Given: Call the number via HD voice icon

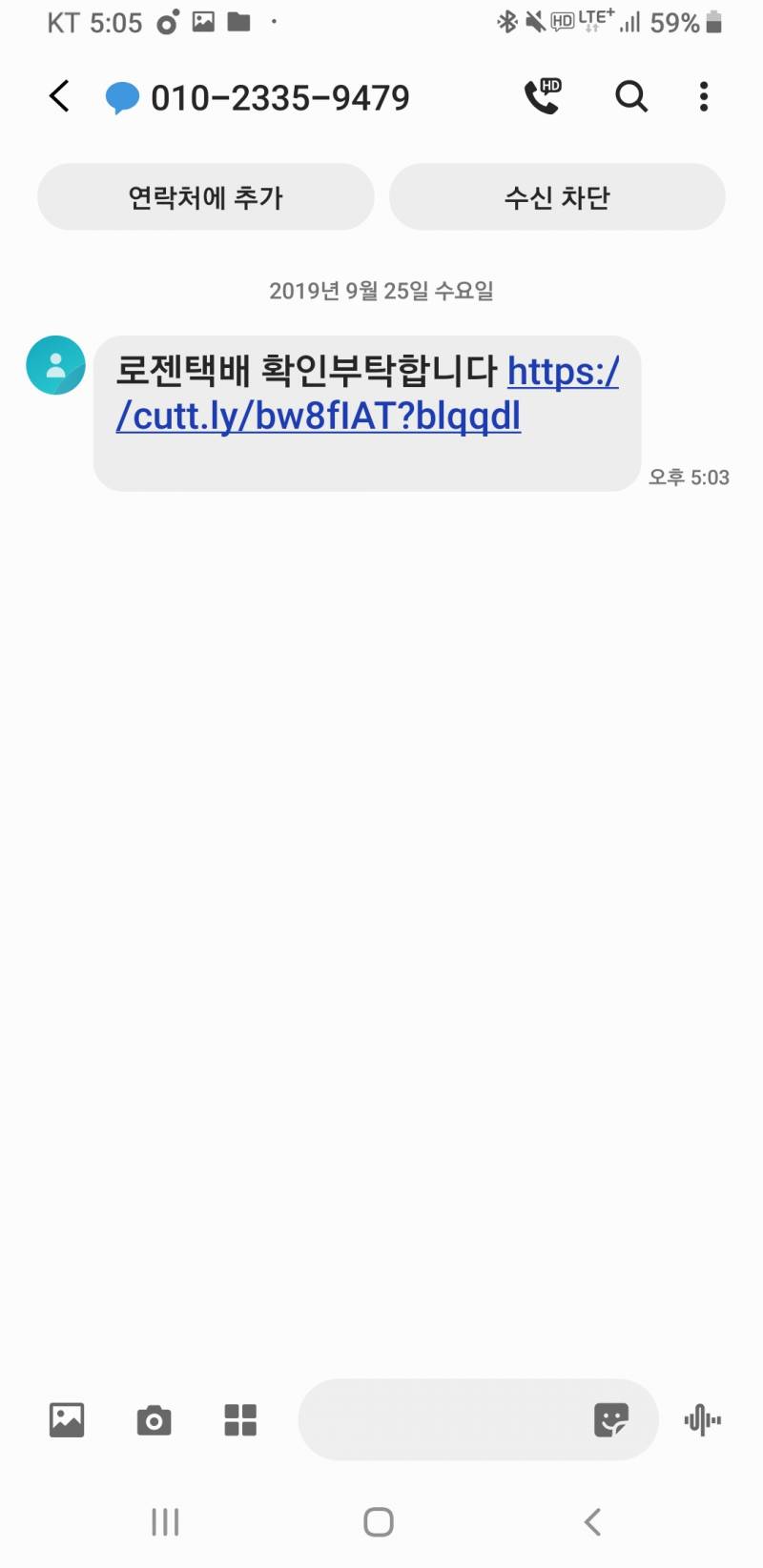Looking at the screenshot, I should click(x=543, y=96).
